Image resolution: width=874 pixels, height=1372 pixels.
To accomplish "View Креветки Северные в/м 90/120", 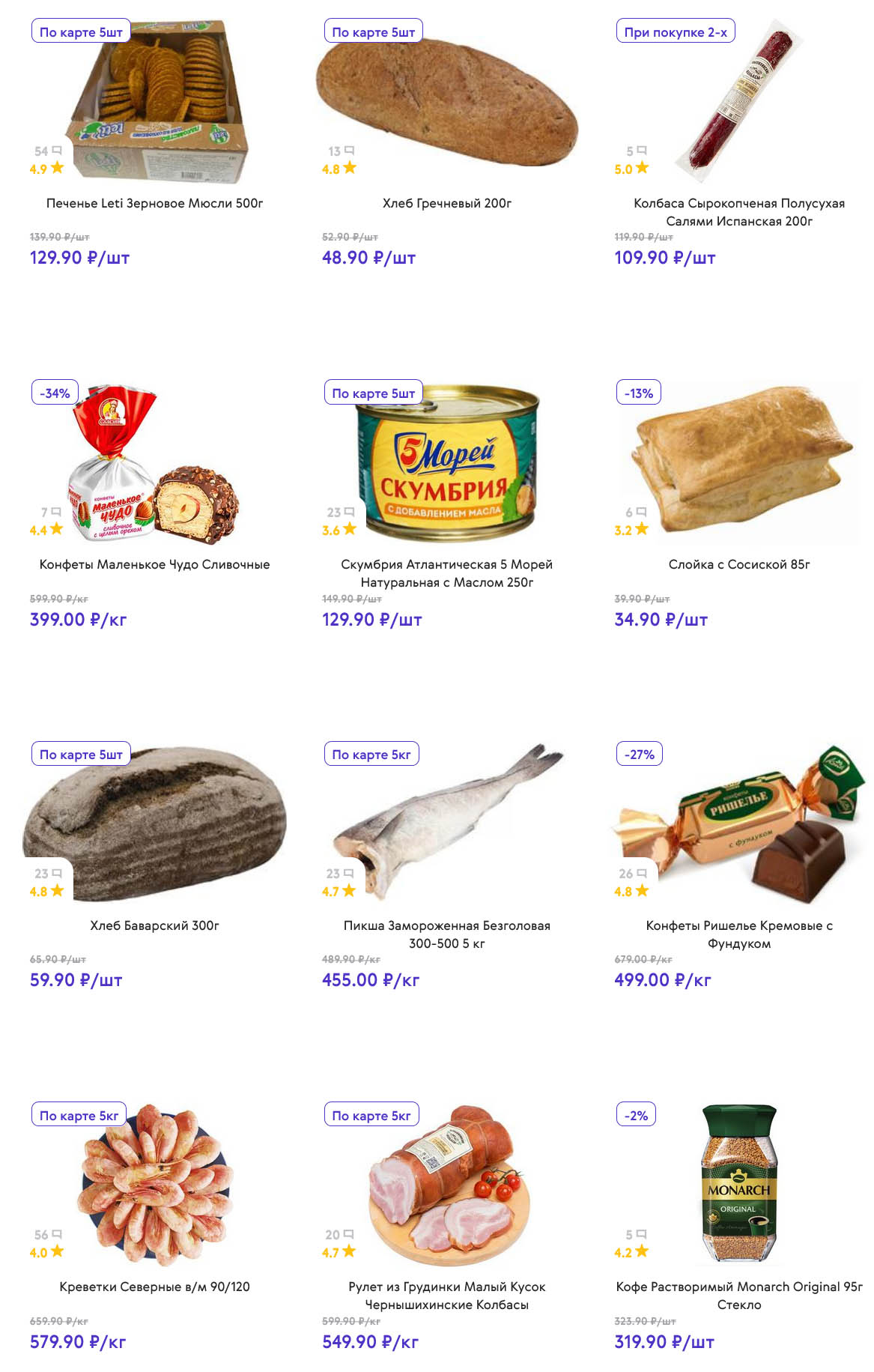I will click(x=154, y=1287).
